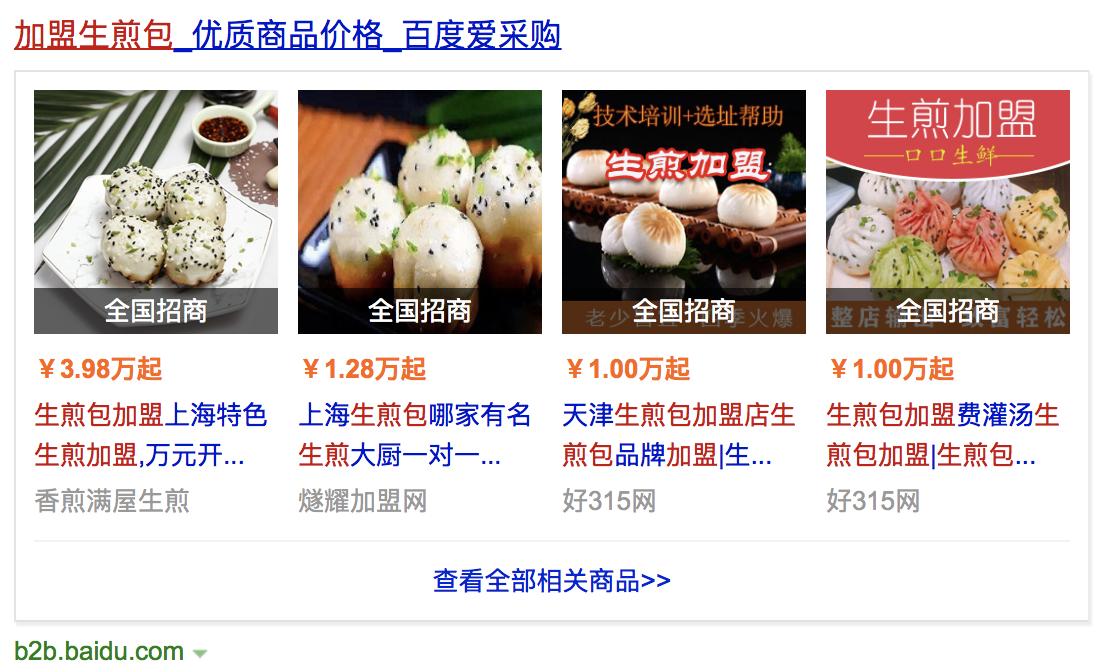Screen dimensions: 1100x672
Task: Open the 天津生煎包加盟店 product image
Action: tap(684, 211)
